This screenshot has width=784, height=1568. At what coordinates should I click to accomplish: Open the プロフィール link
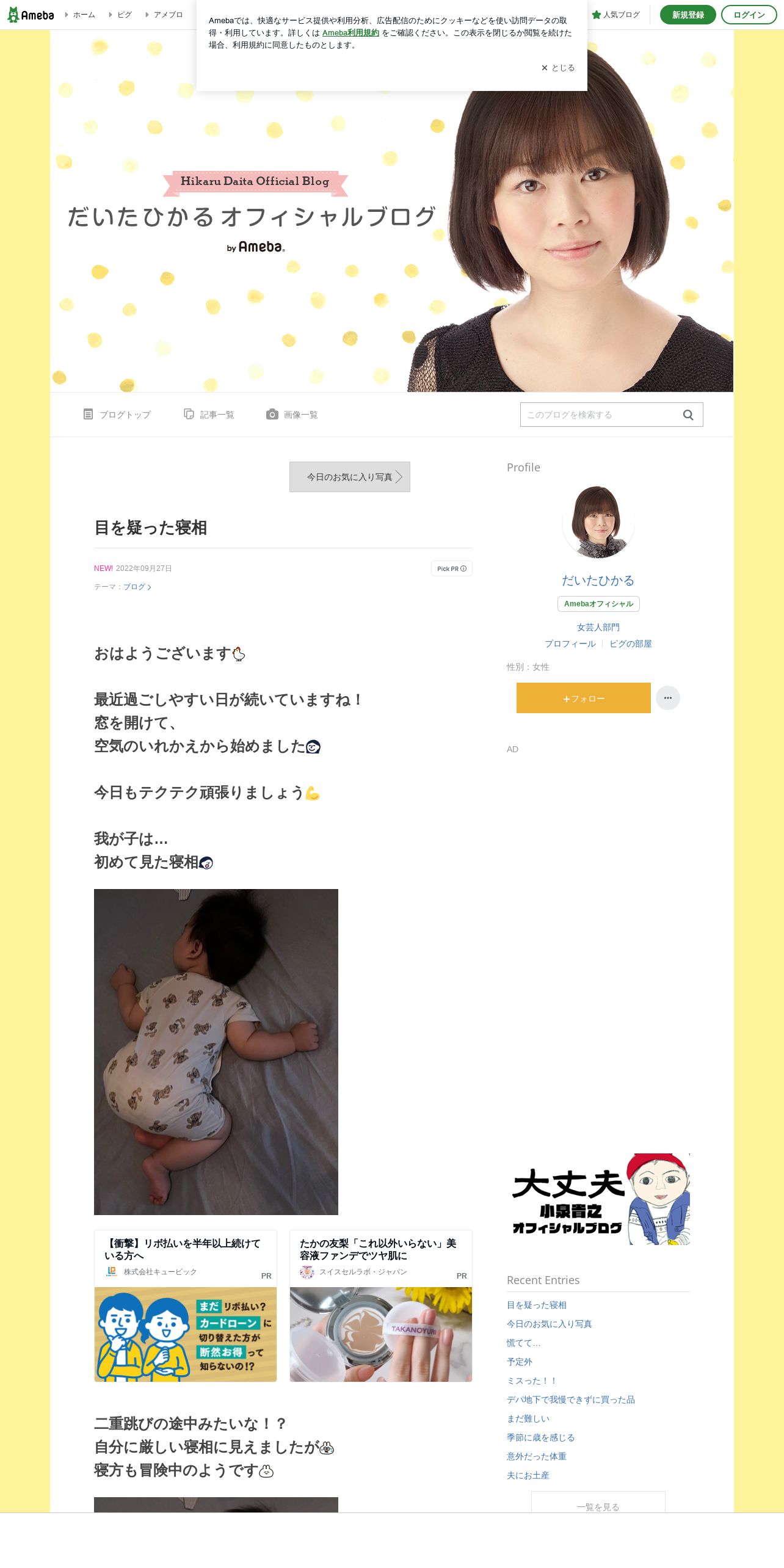click(x=570, y=644)
